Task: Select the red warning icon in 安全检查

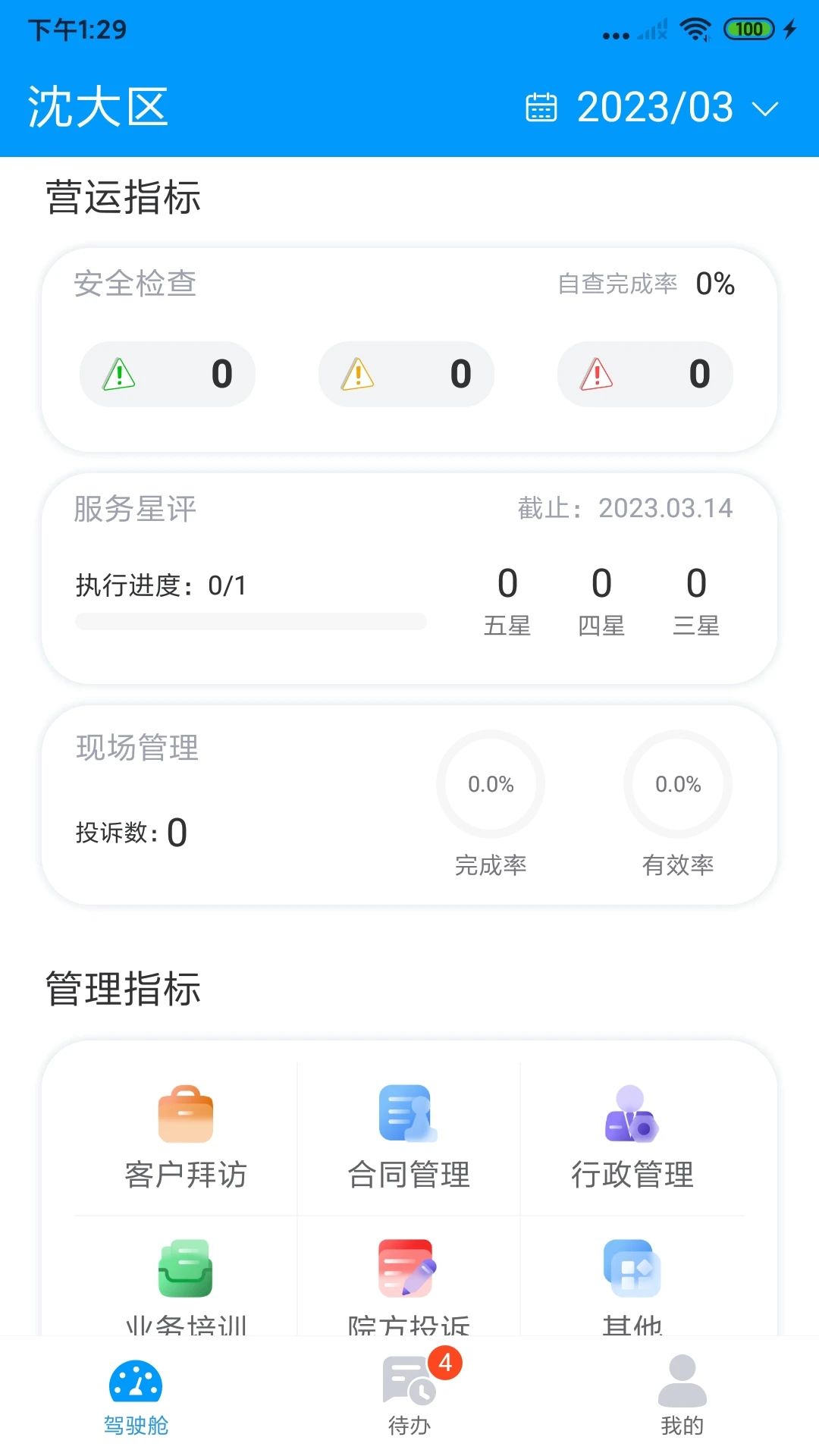Action: pyautogui.click(x=596, y=373)
